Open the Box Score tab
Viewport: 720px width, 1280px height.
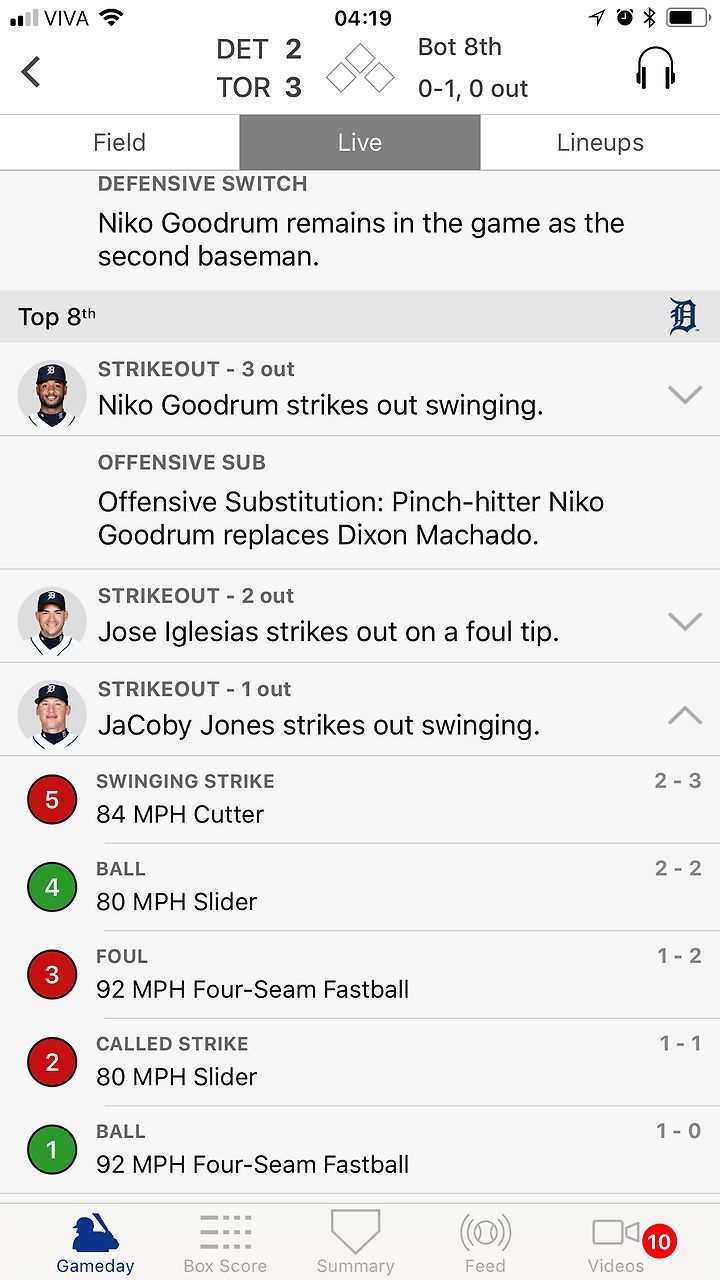225,1242
